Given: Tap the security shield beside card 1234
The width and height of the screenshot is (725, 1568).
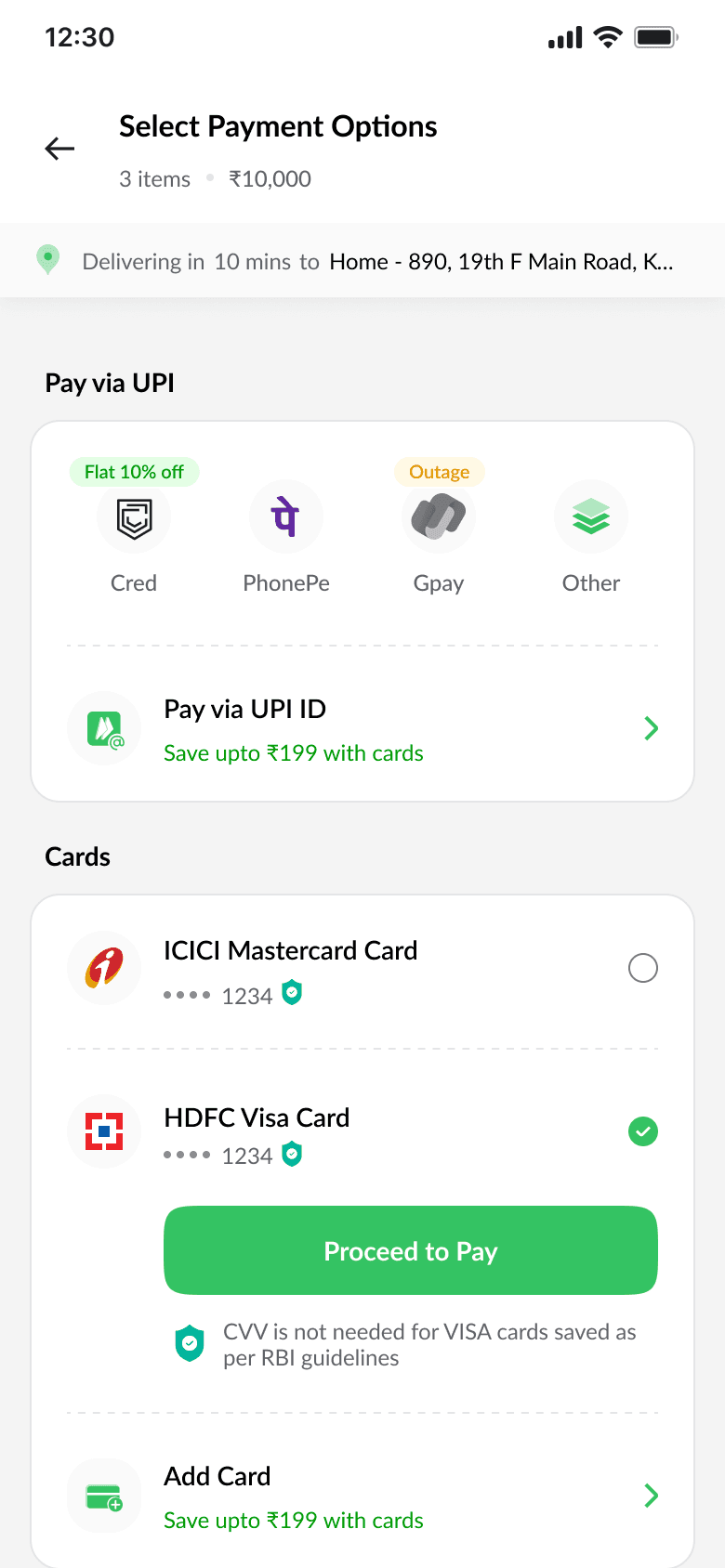Looking at the screenshot, I should [291, 993].
